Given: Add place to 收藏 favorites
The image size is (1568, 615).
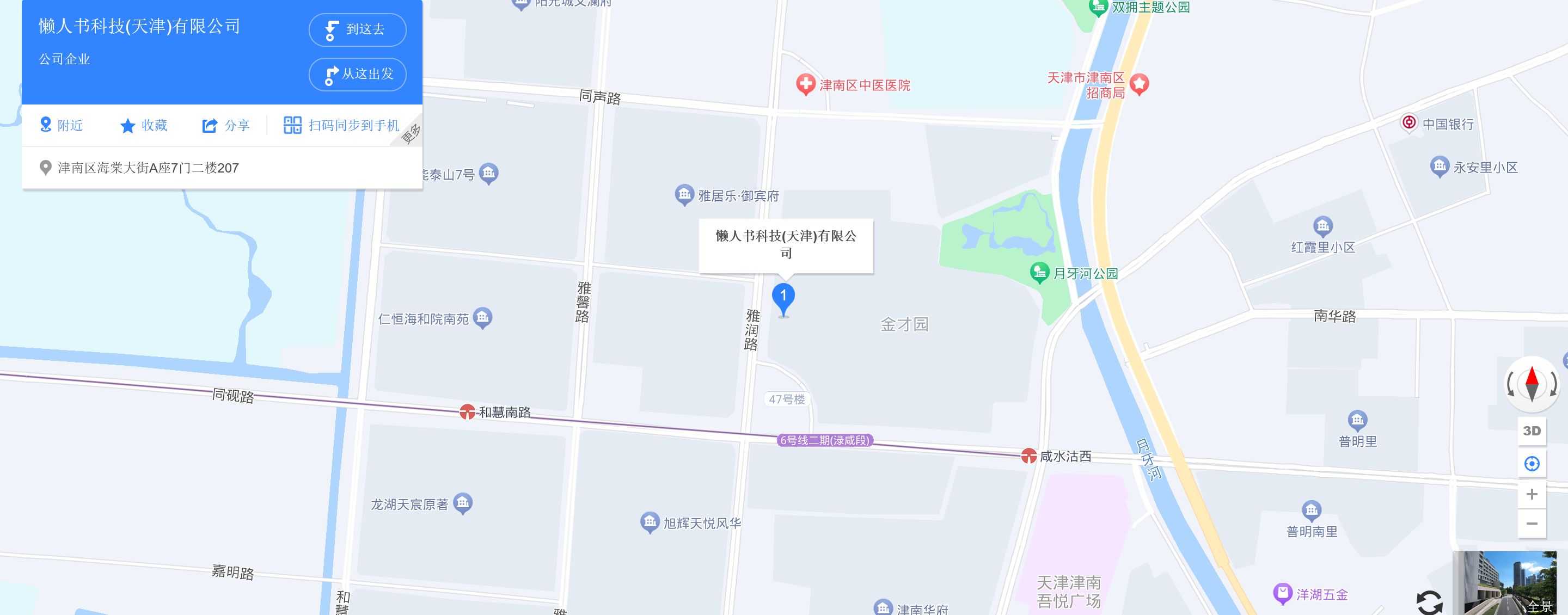Looking at the screenshot, I should 144,125.
